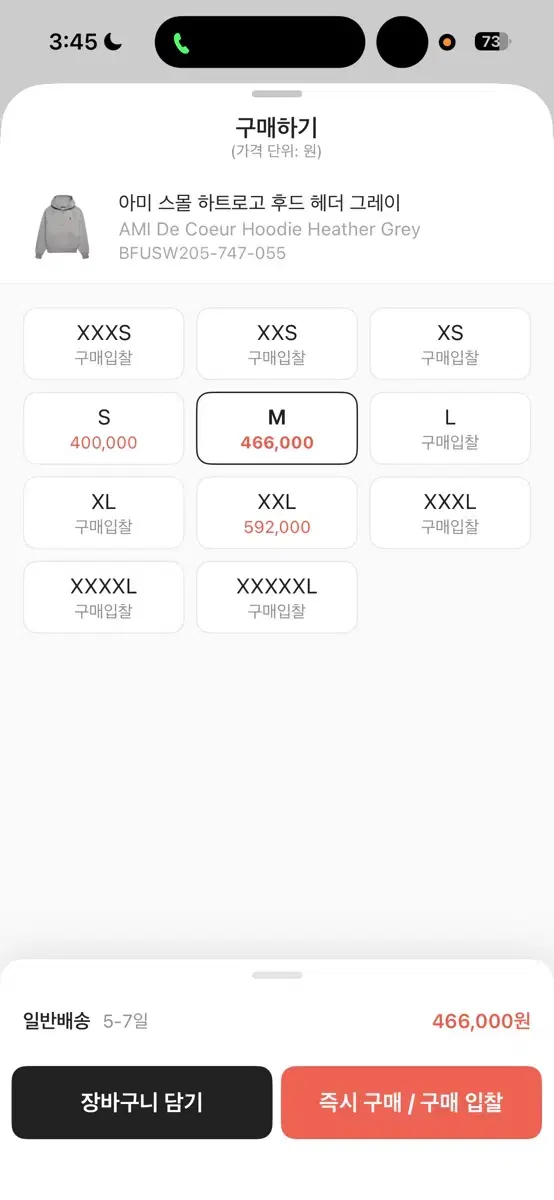Choose the XL size option

(x=104, y=513)
